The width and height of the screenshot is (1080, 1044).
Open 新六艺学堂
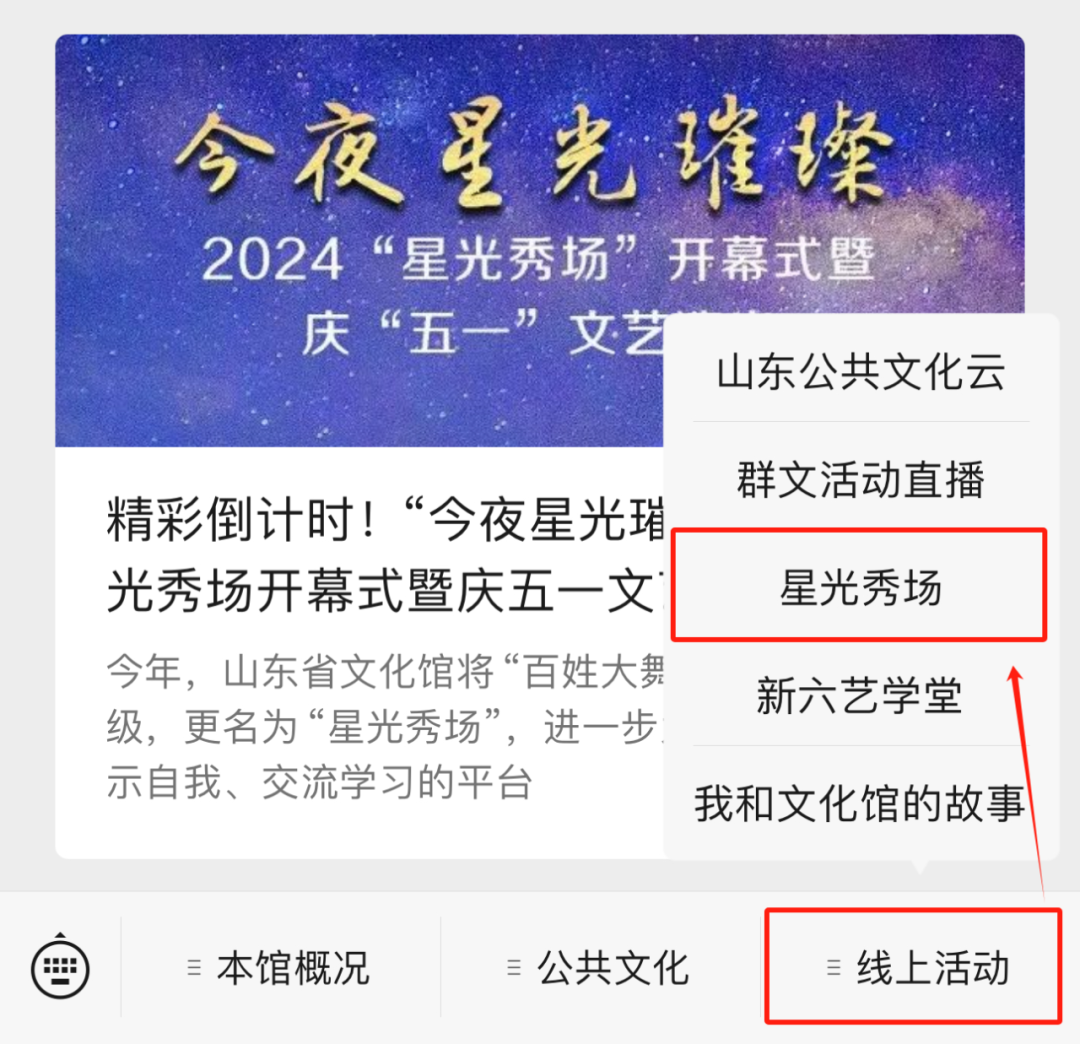coord(861,696)
